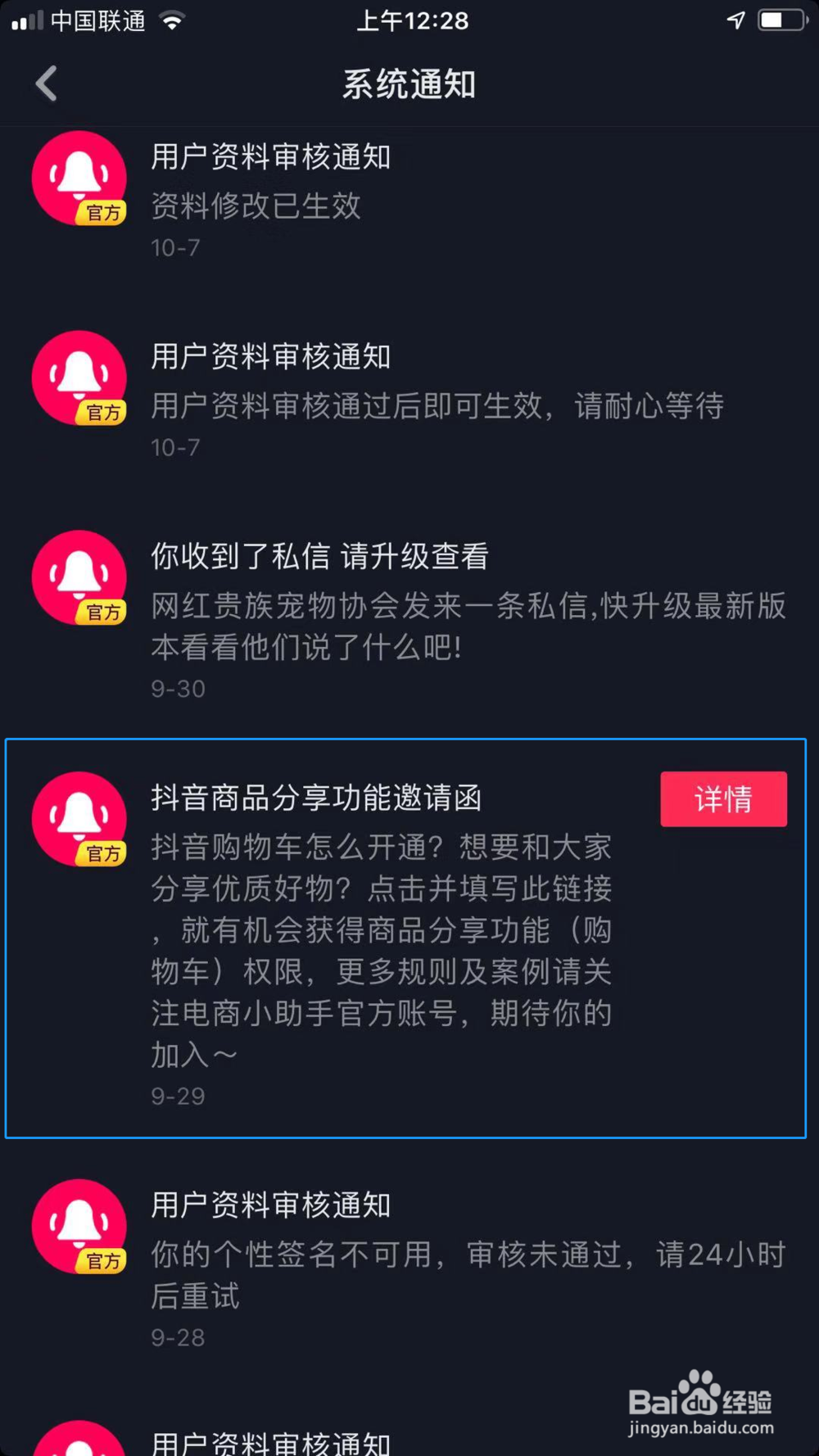The image size is (819, 1456).
Task: Tap the location arrow icon in the status bar
Action: coord(737,20)
